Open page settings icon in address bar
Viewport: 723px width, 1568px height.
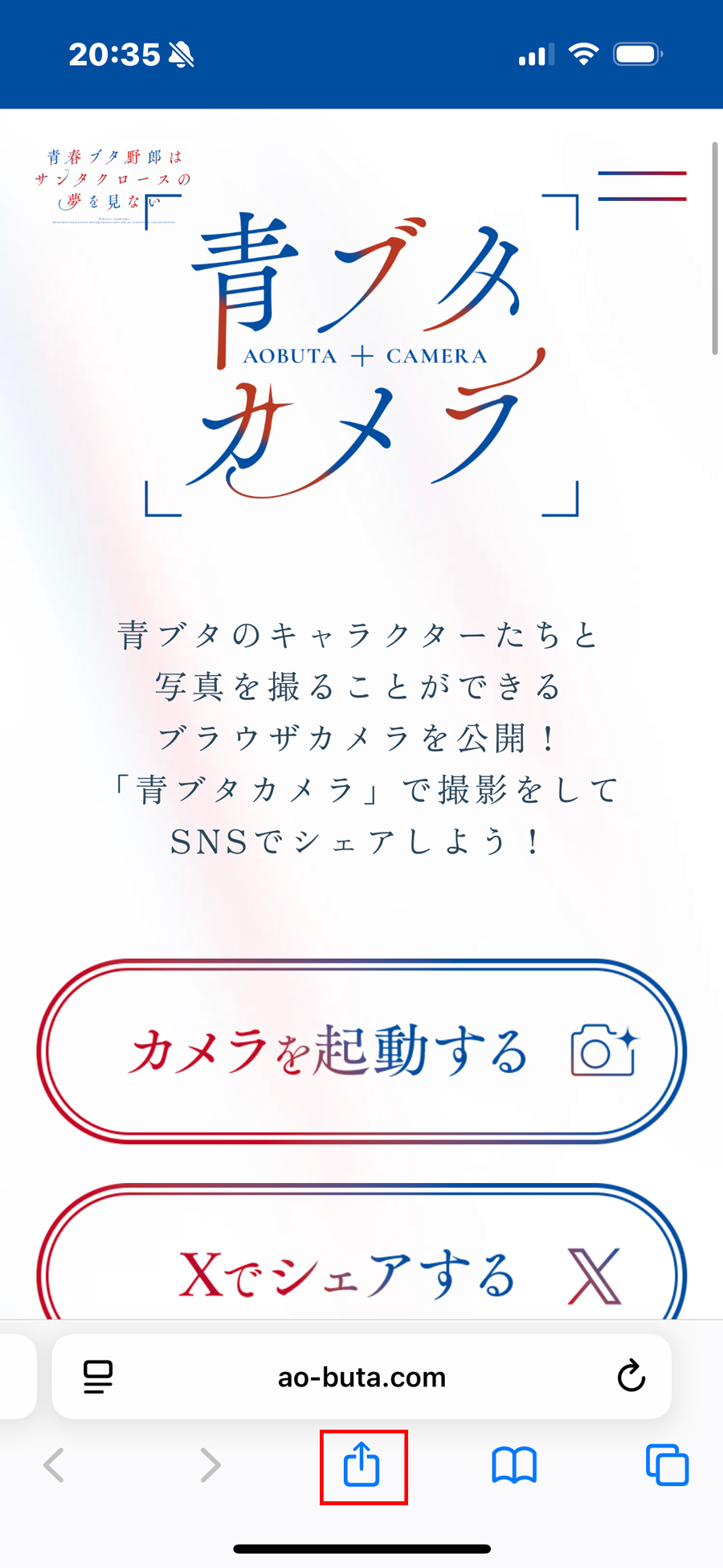tap(98, 1377)
